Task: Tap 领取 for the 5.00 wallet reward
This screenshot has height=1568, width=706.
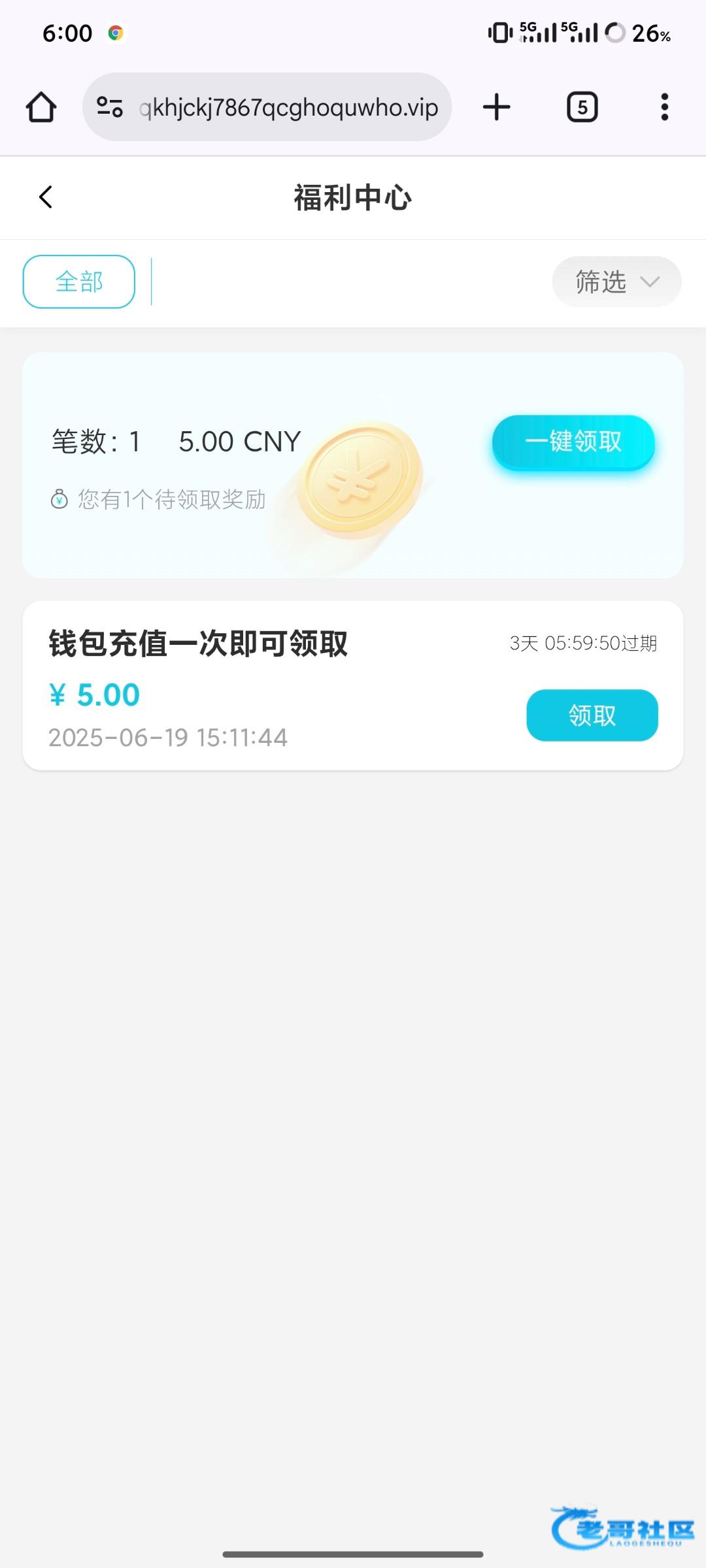Action: tap(592, 715)
